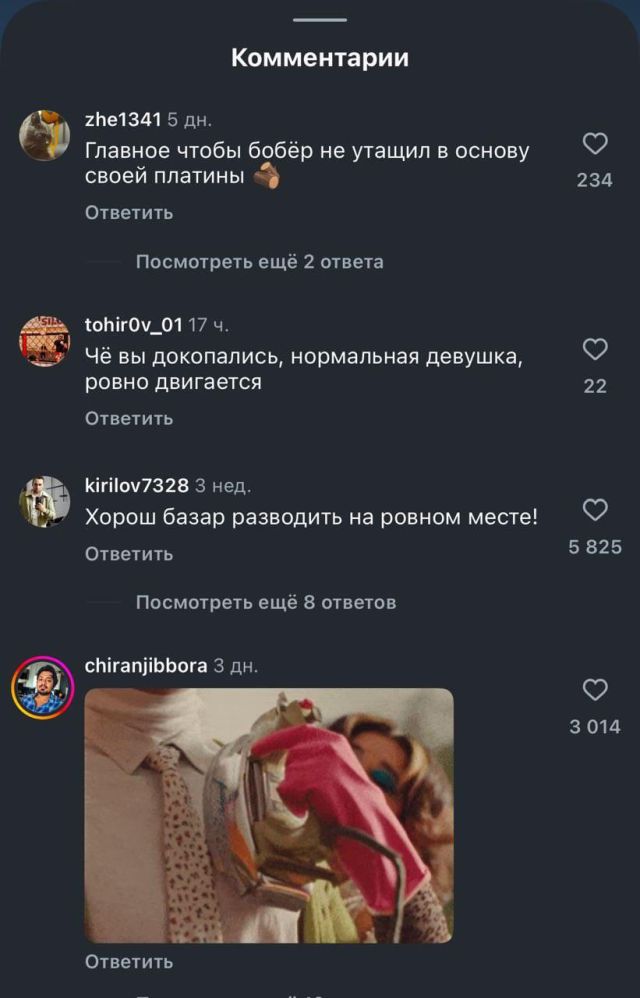640x998 pixels.
Task: Reply to chiranjibbora's GIF comment
Action: point(129,961)
